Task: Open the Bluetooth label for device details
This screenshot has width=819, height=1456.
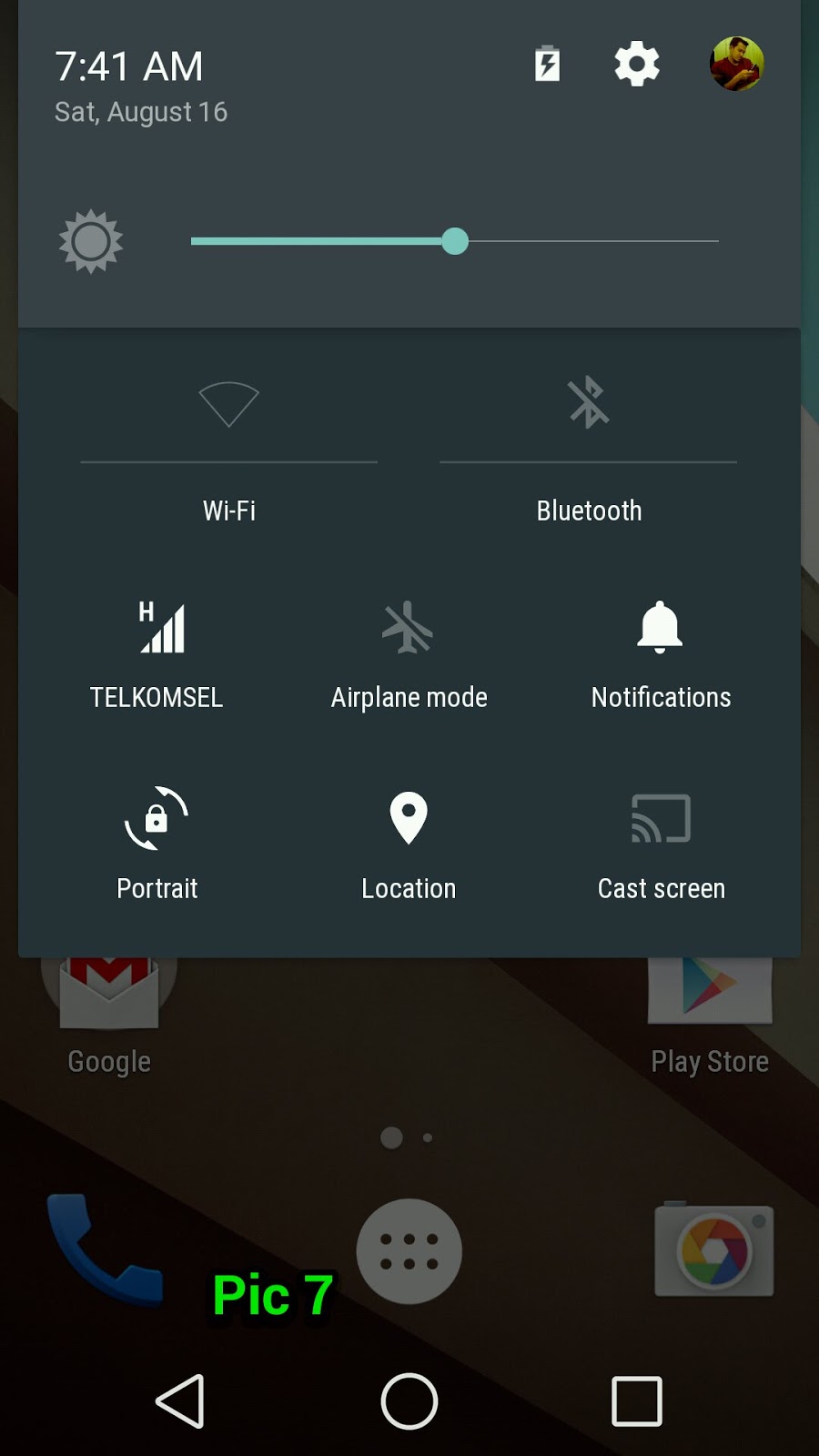Action: coord(589,511)
